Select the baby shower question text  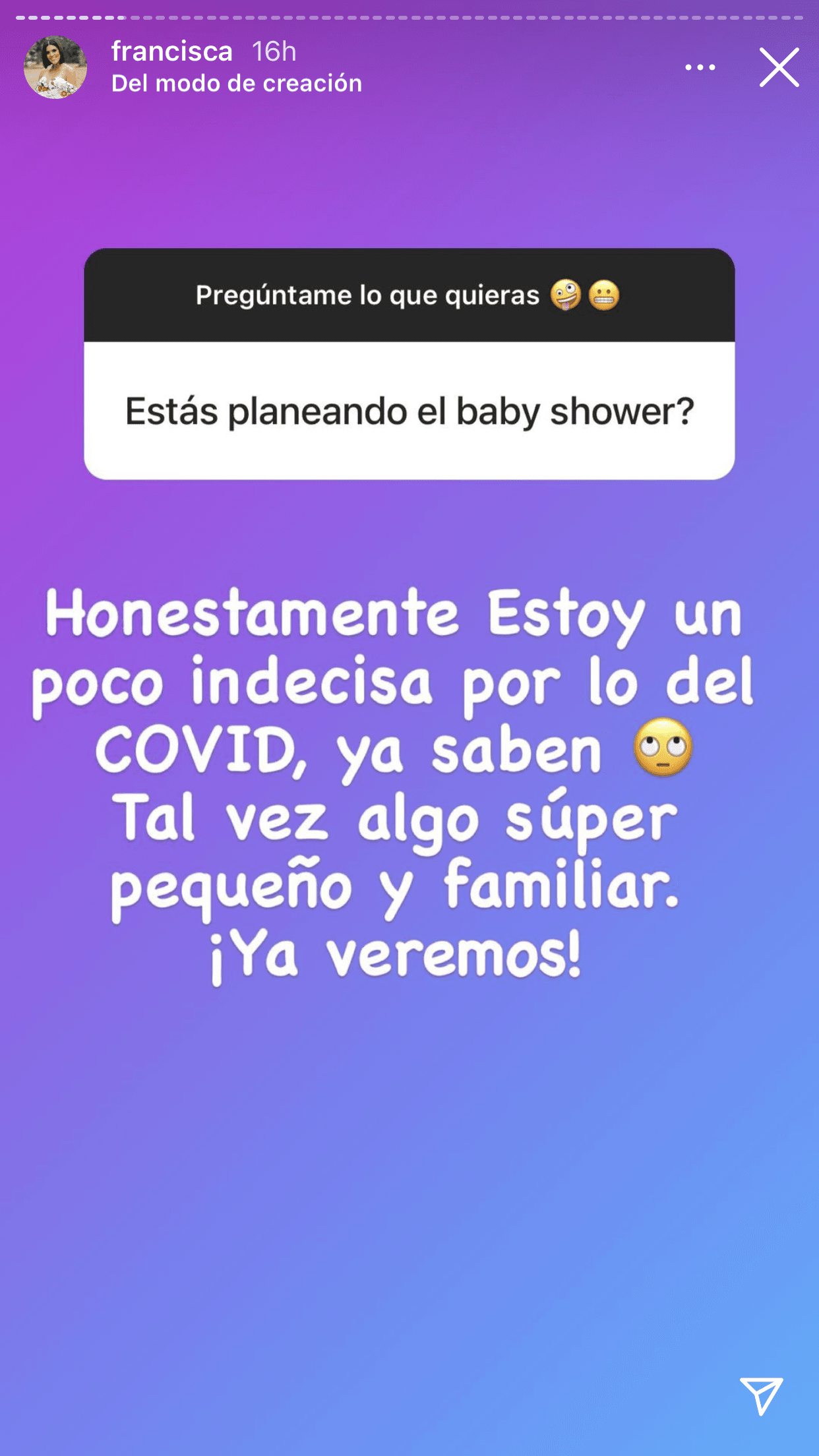tap(409, 410)
